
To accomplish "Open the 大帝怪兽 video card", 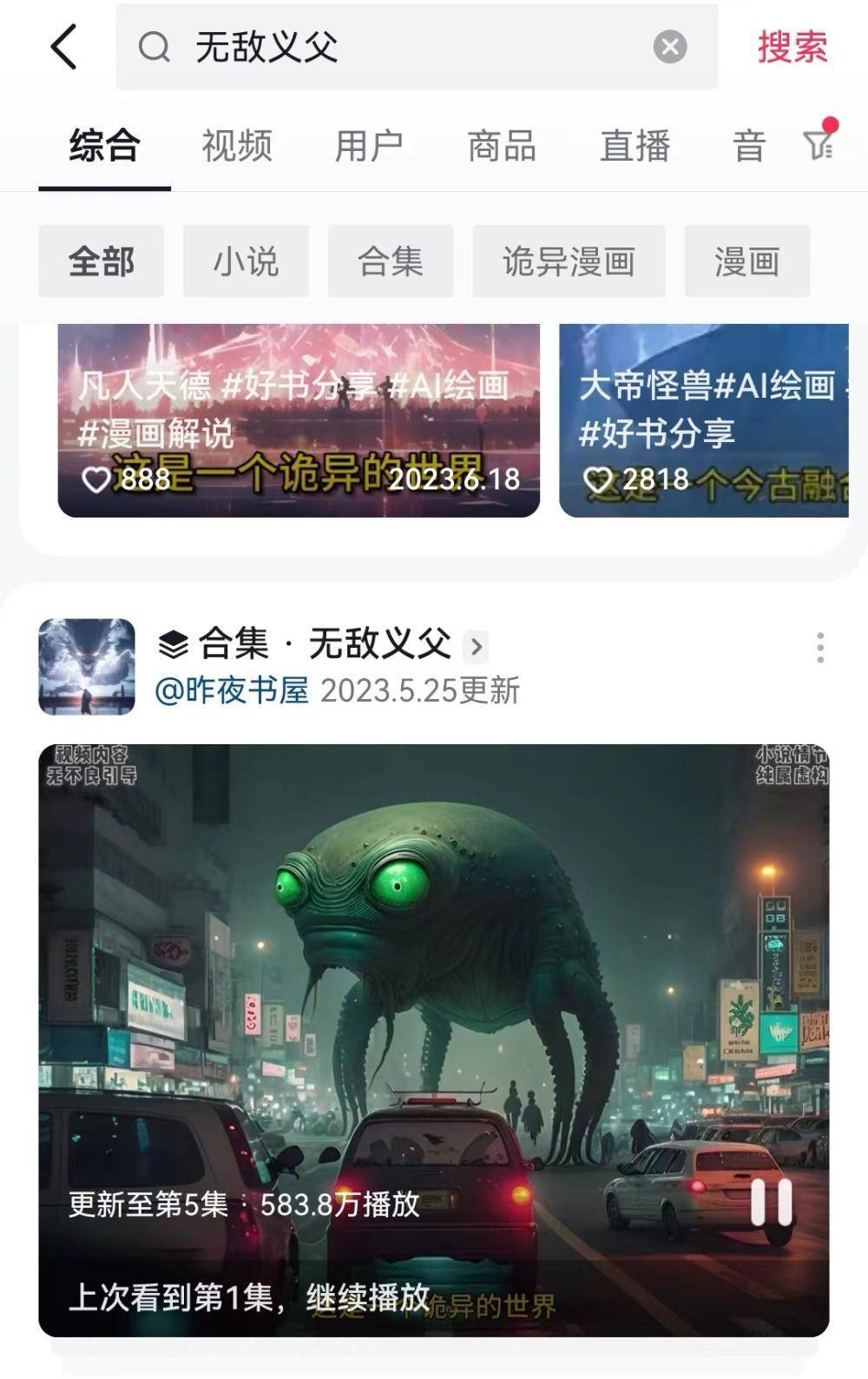I will point(703,420).
